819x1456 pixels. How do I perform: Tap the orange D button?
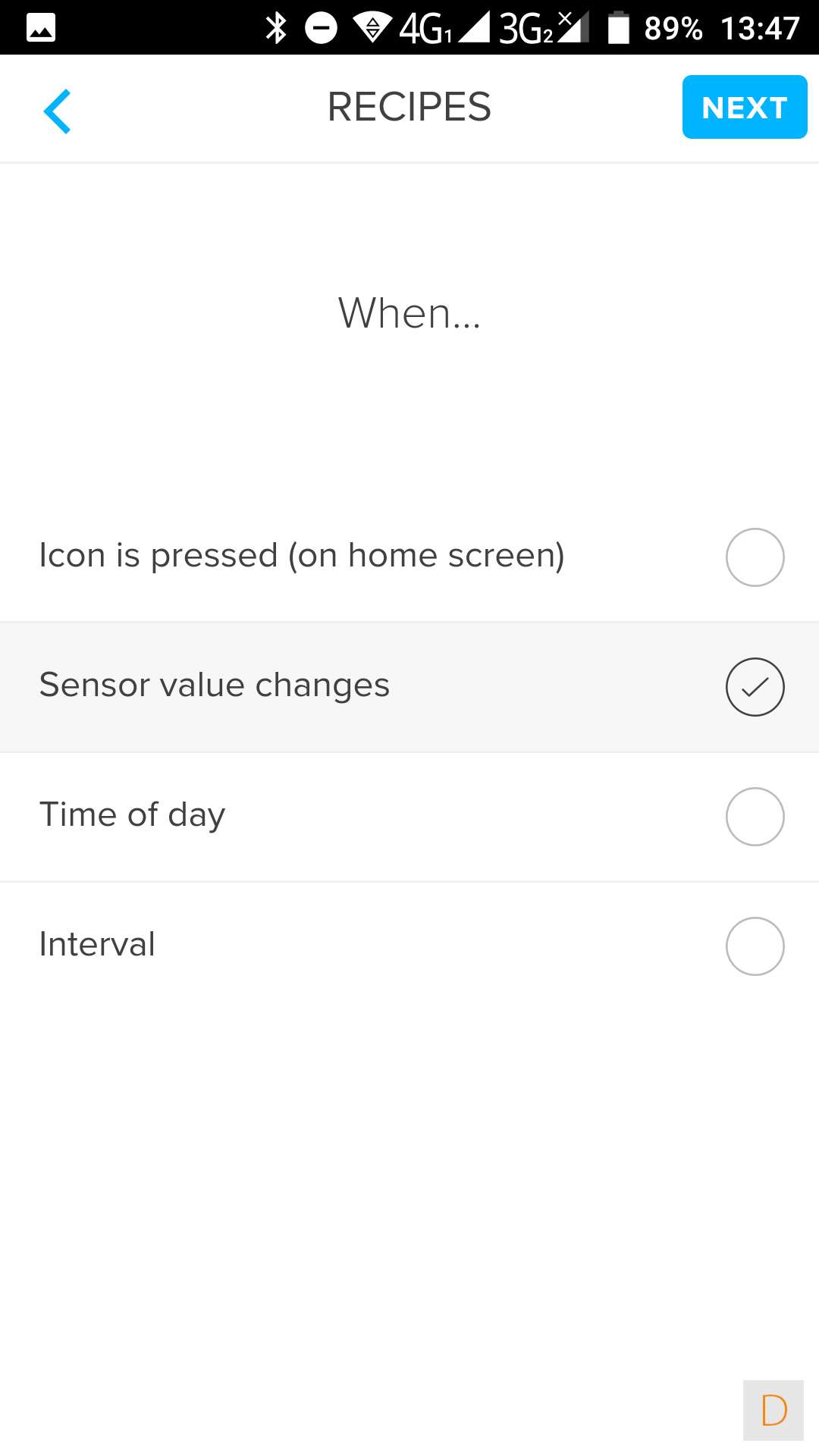pos(773,1410)
